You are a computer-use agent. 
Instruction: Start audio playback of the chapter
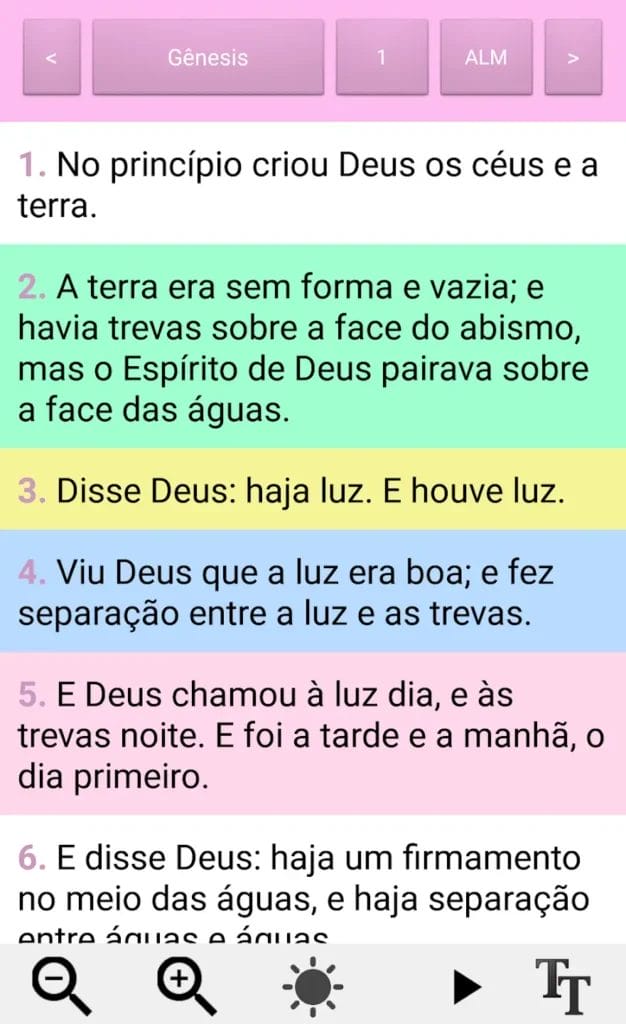(464, 986)
